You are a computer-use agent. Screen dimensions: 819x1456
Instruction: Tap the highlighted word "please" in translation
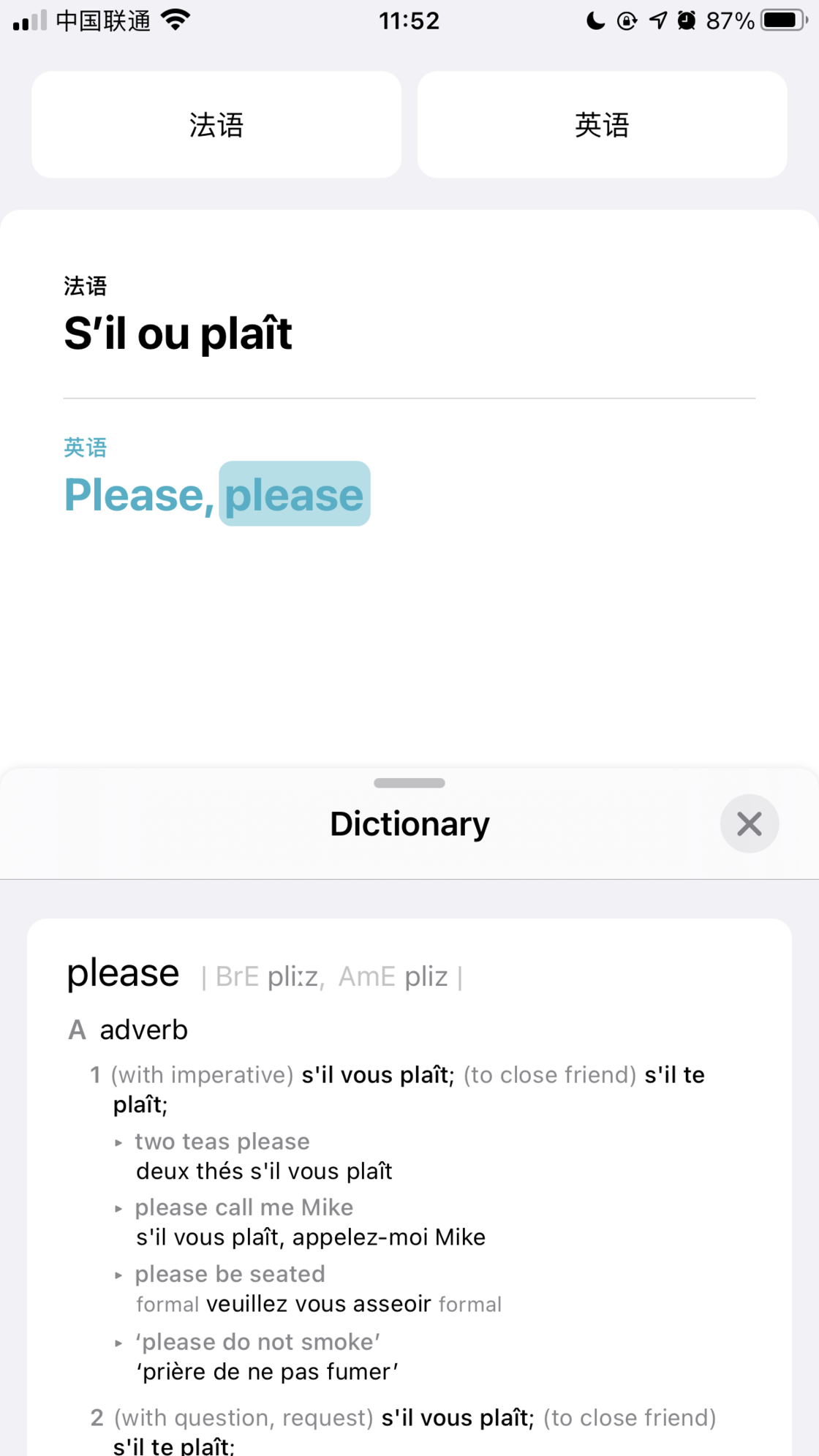(294, 494)
